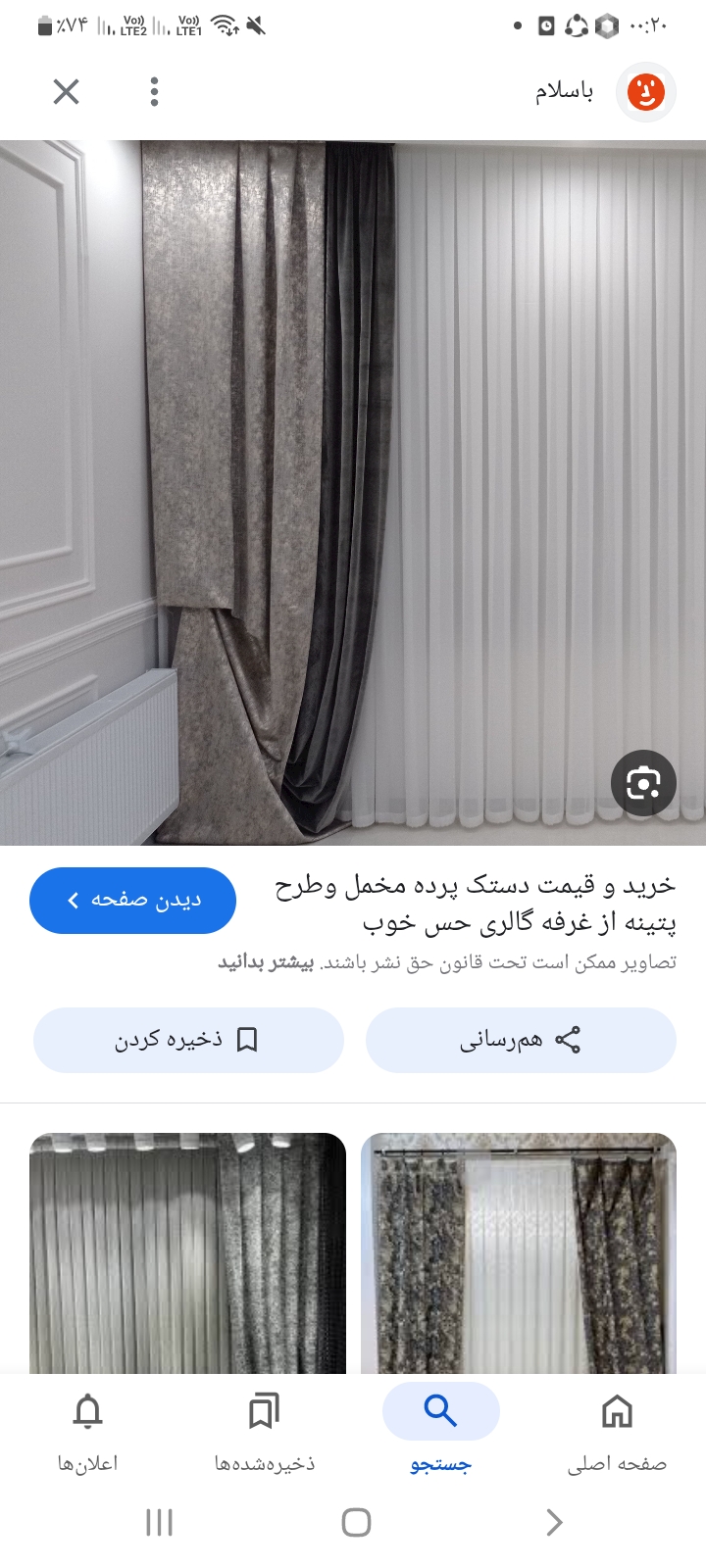Close the image viewer with the X
Viewport: 706px width, 1568px height.
66,92
